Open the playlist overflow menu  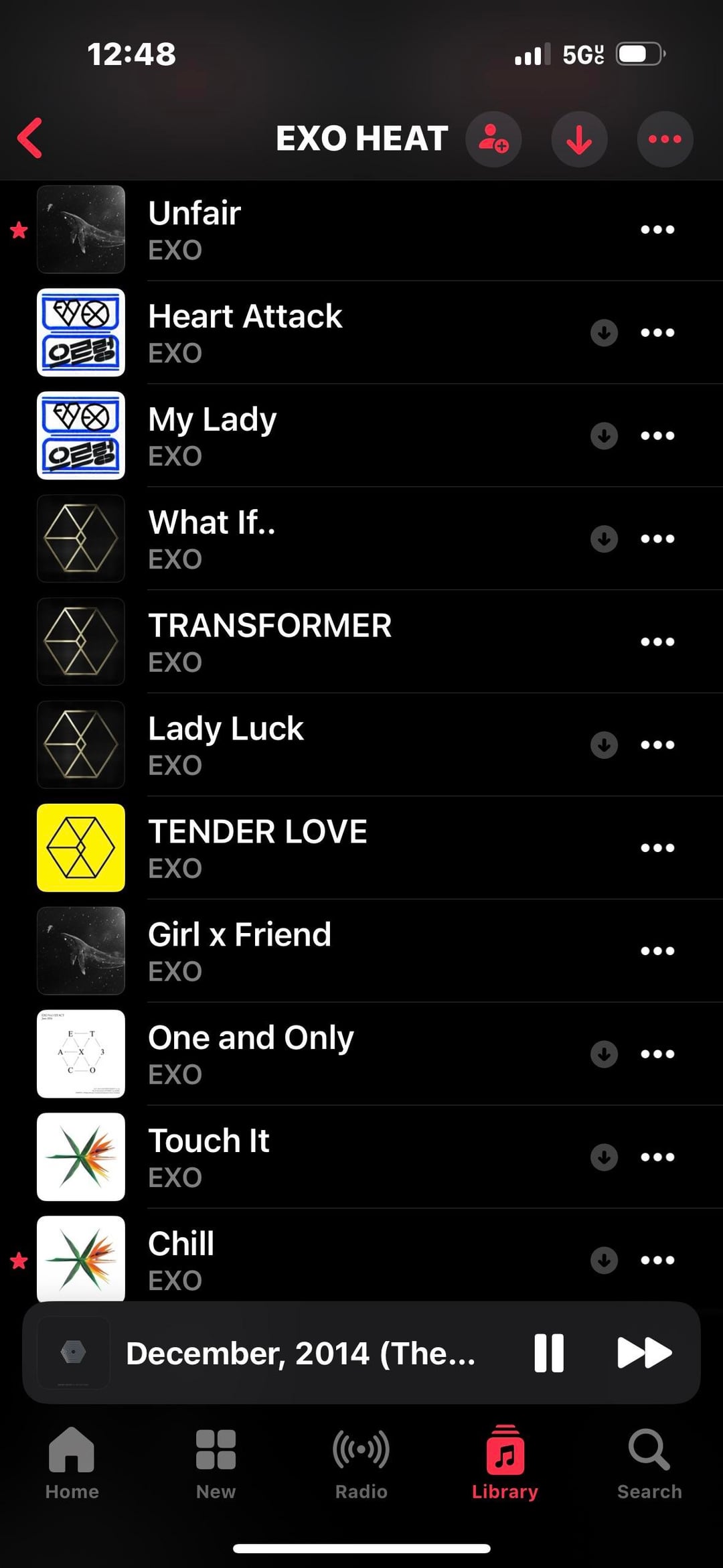point(665,139)
